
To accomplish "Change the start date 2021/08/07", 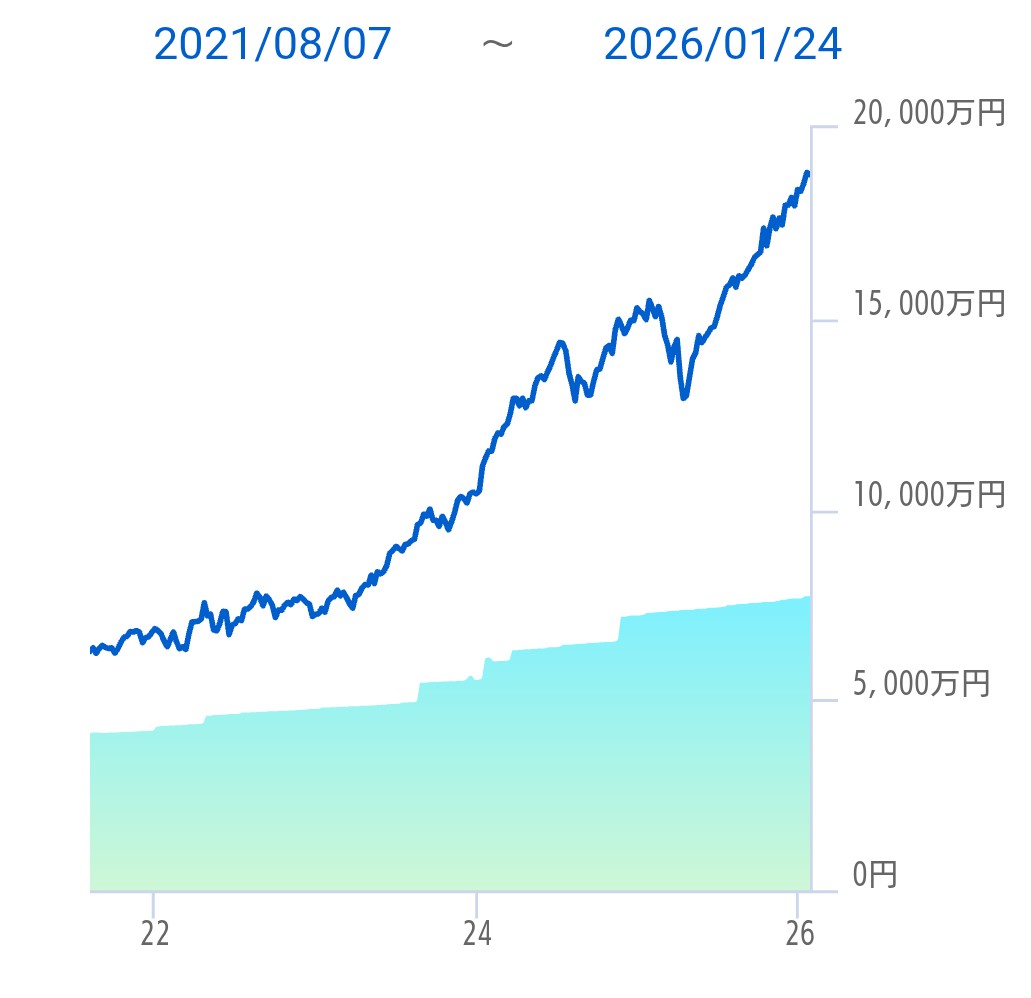I will (x=272, y=45).
